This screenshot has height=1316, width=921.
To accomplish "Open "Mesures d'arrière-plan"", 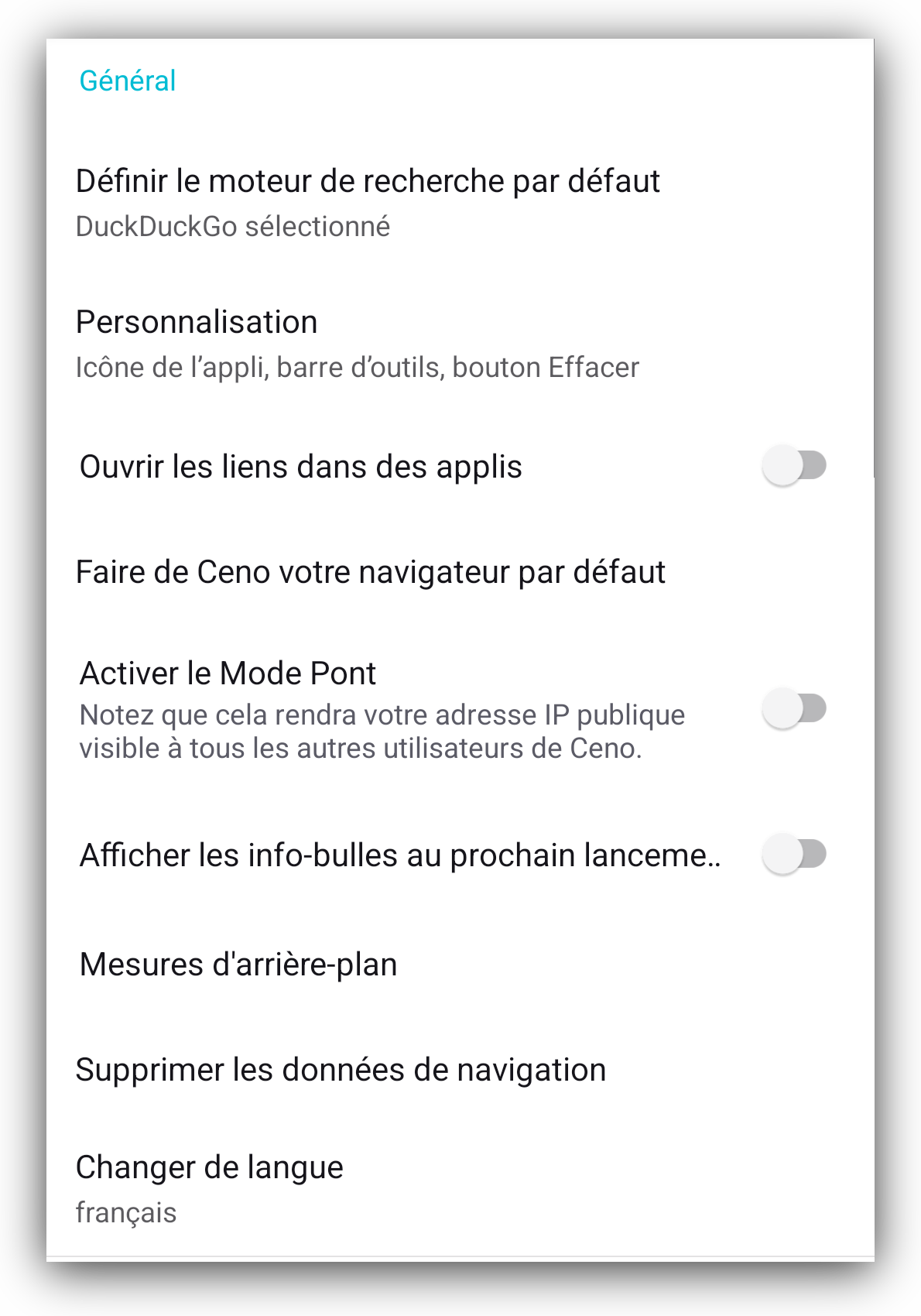I will 238,963.
